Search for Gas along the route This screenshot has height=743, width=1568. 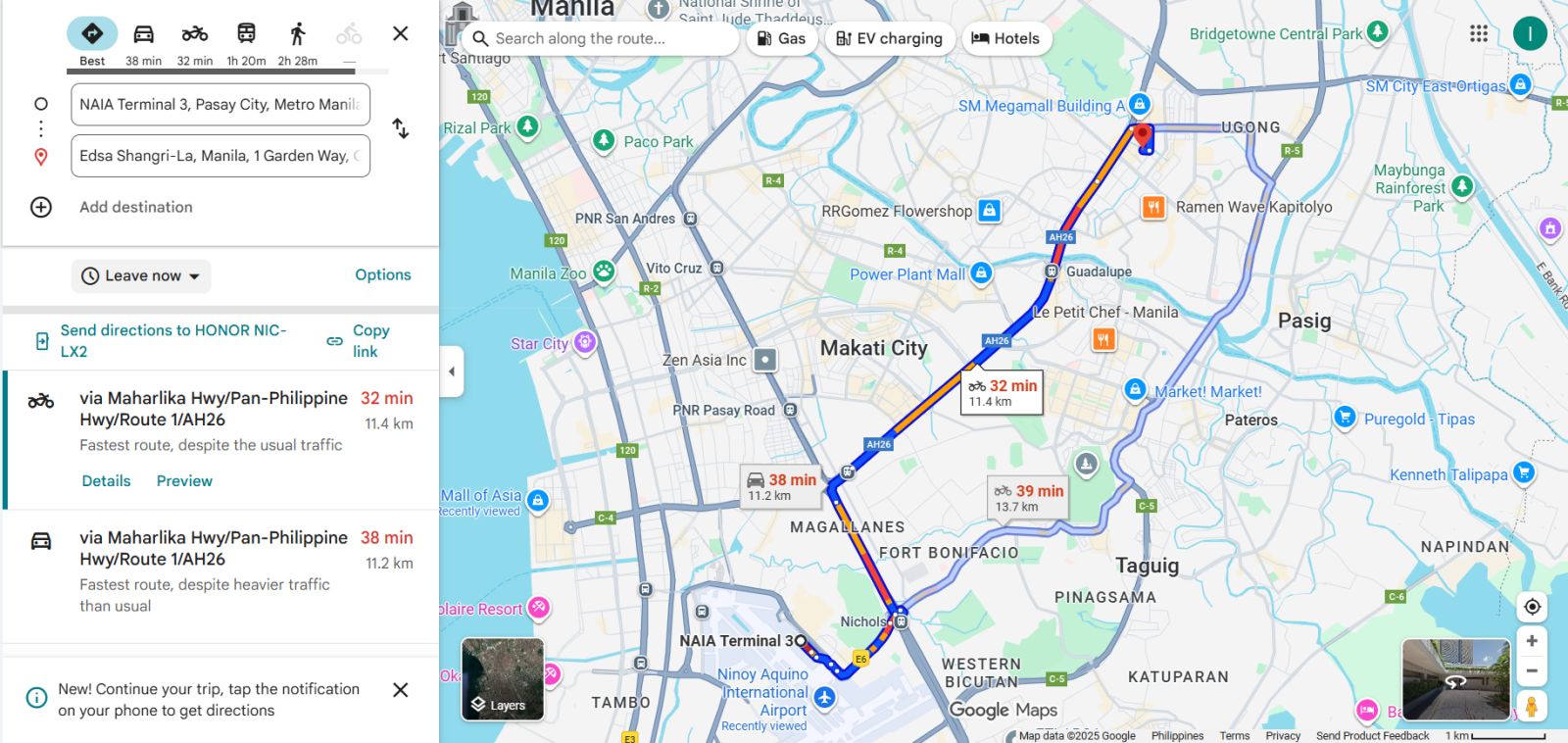click(x=781, y=39)
